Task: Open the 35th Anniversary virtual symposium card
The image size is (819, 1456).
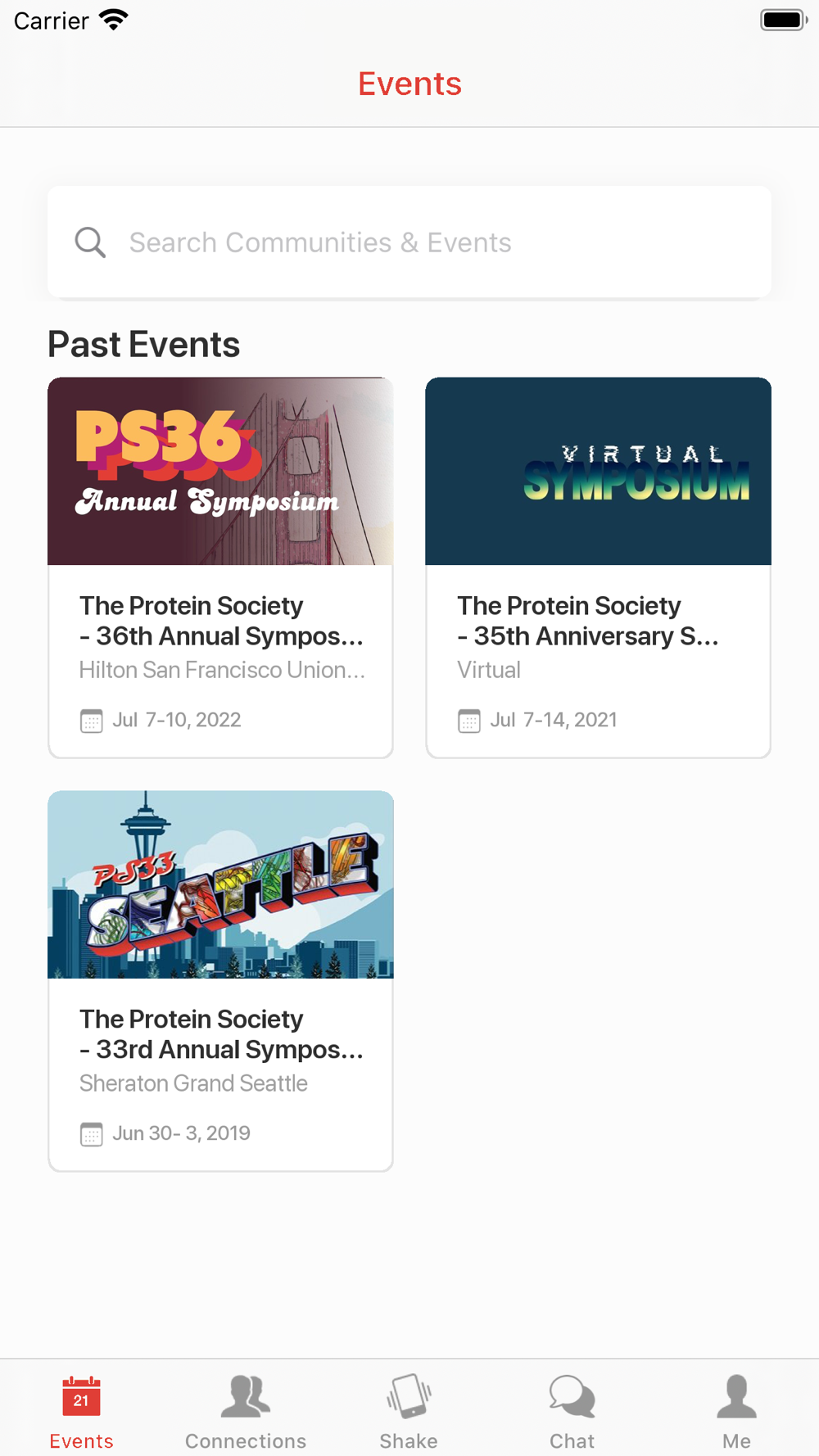Action: [598, 567]
